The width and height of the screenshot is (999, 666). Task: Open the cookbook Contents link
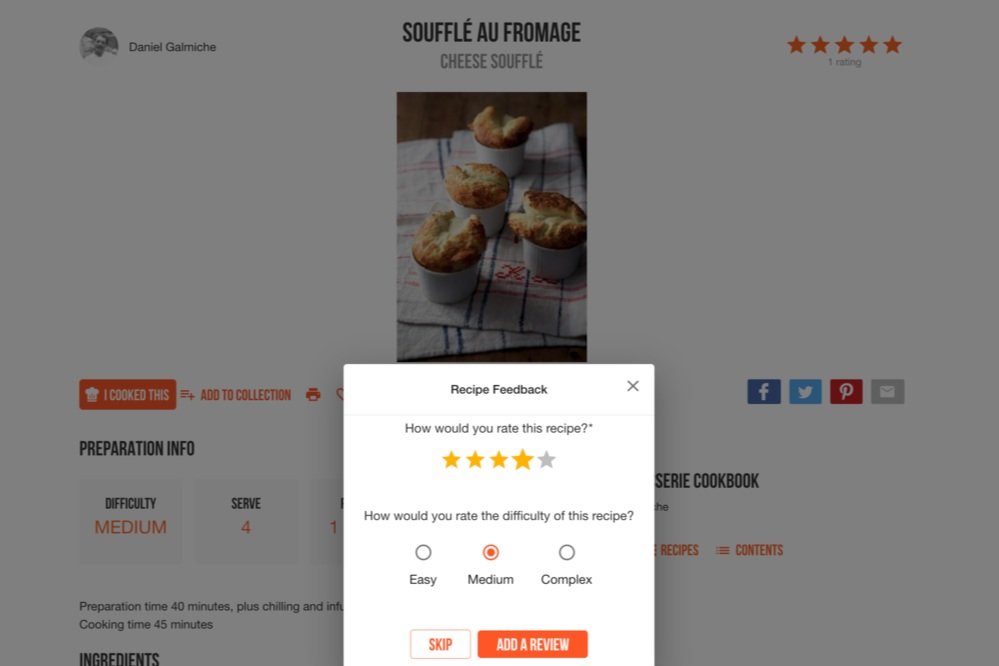point(749,550)
